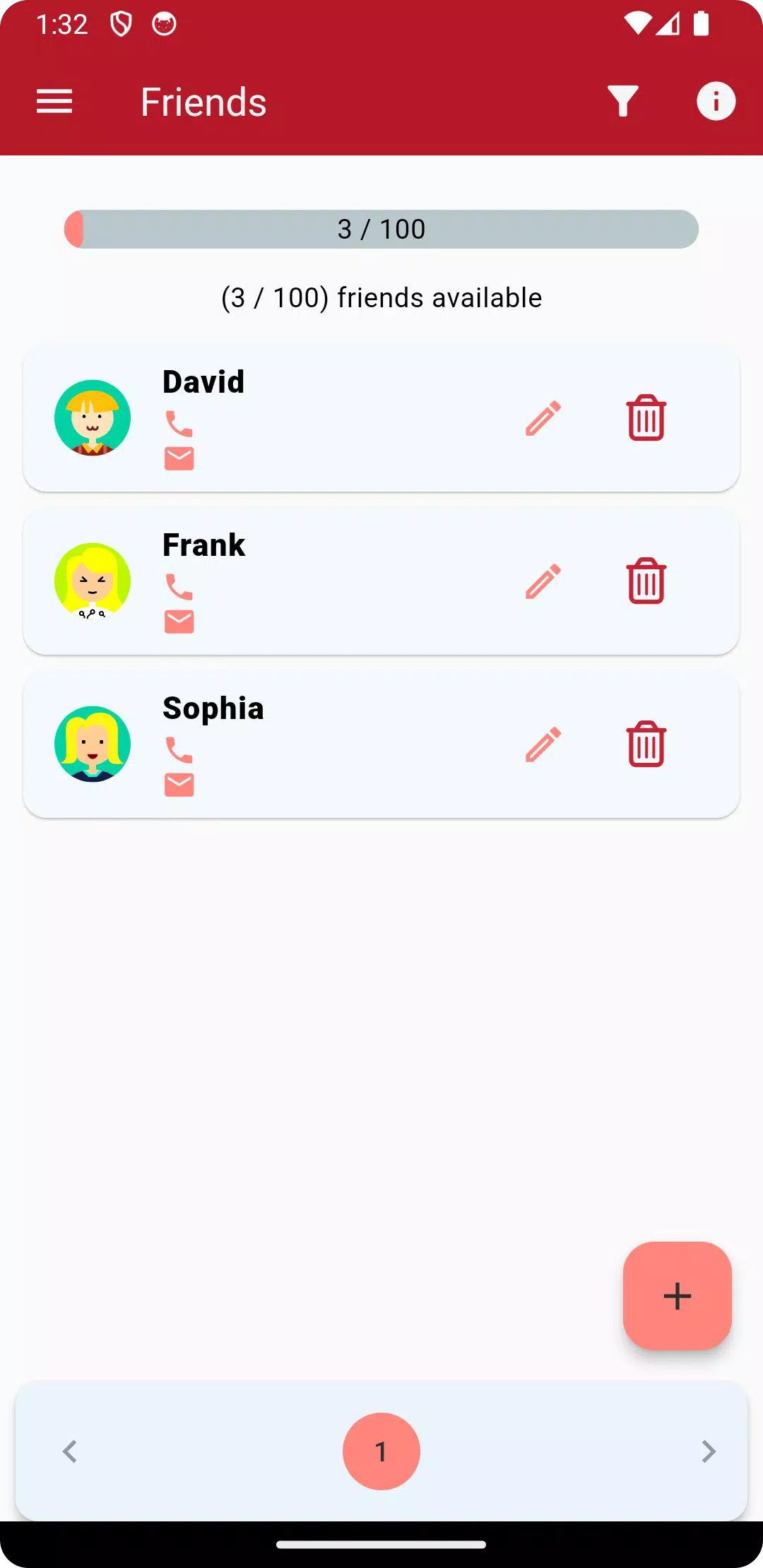Email David using the envelope icon
Screen dimensions: 763x1568
click(x=179, y=458)
